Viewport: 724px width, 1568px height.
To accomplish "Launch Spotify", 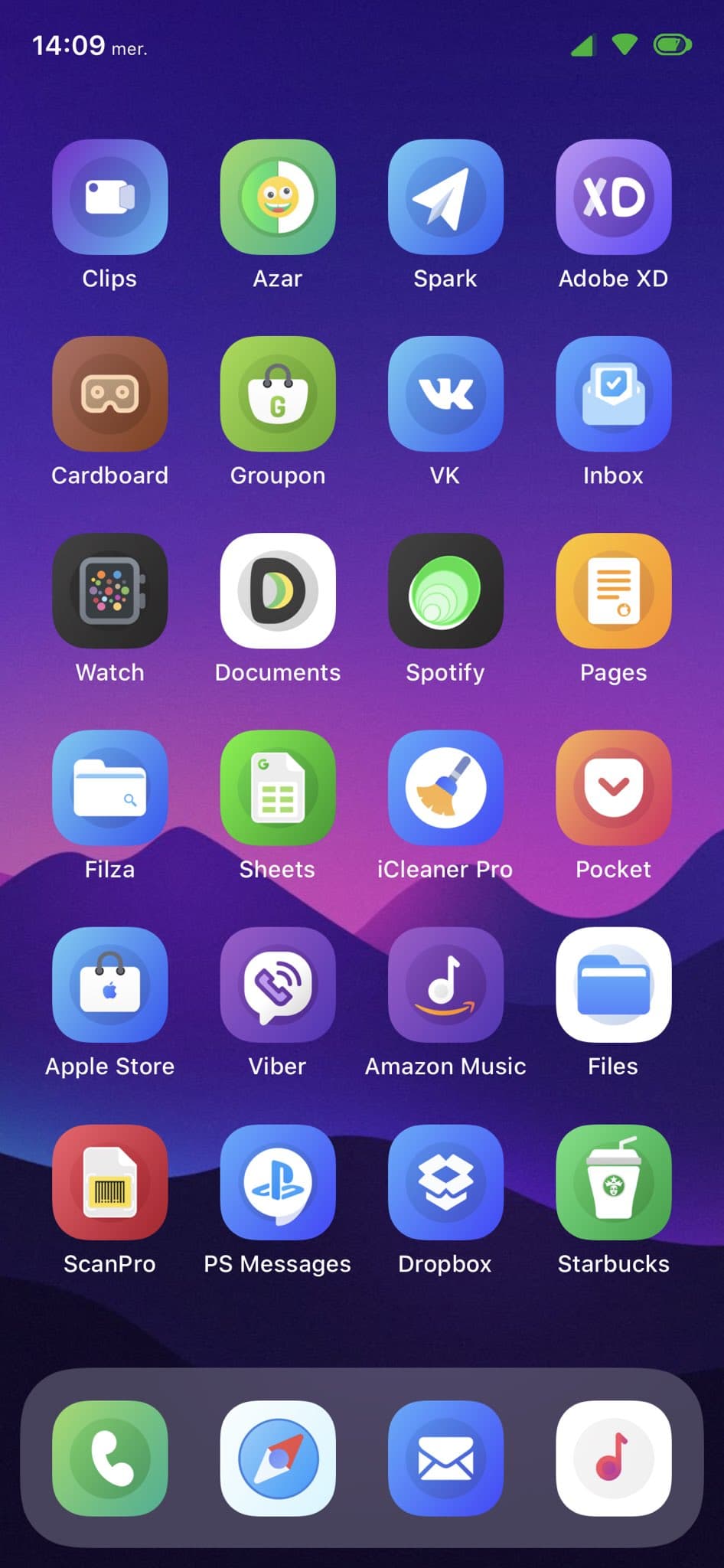I will (445, 590).
